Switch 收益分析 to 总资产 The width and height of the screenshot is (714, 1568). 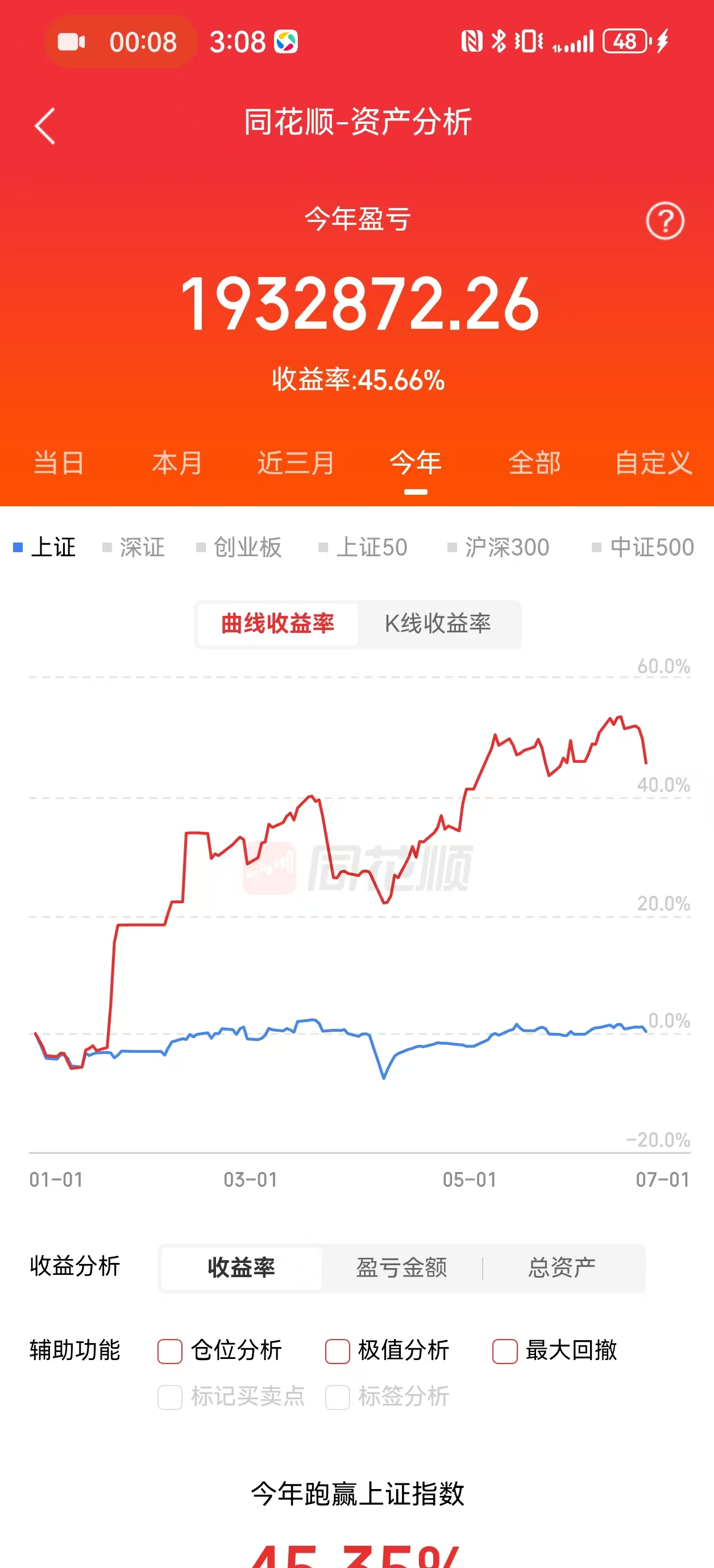click(x=561, y=1267)
